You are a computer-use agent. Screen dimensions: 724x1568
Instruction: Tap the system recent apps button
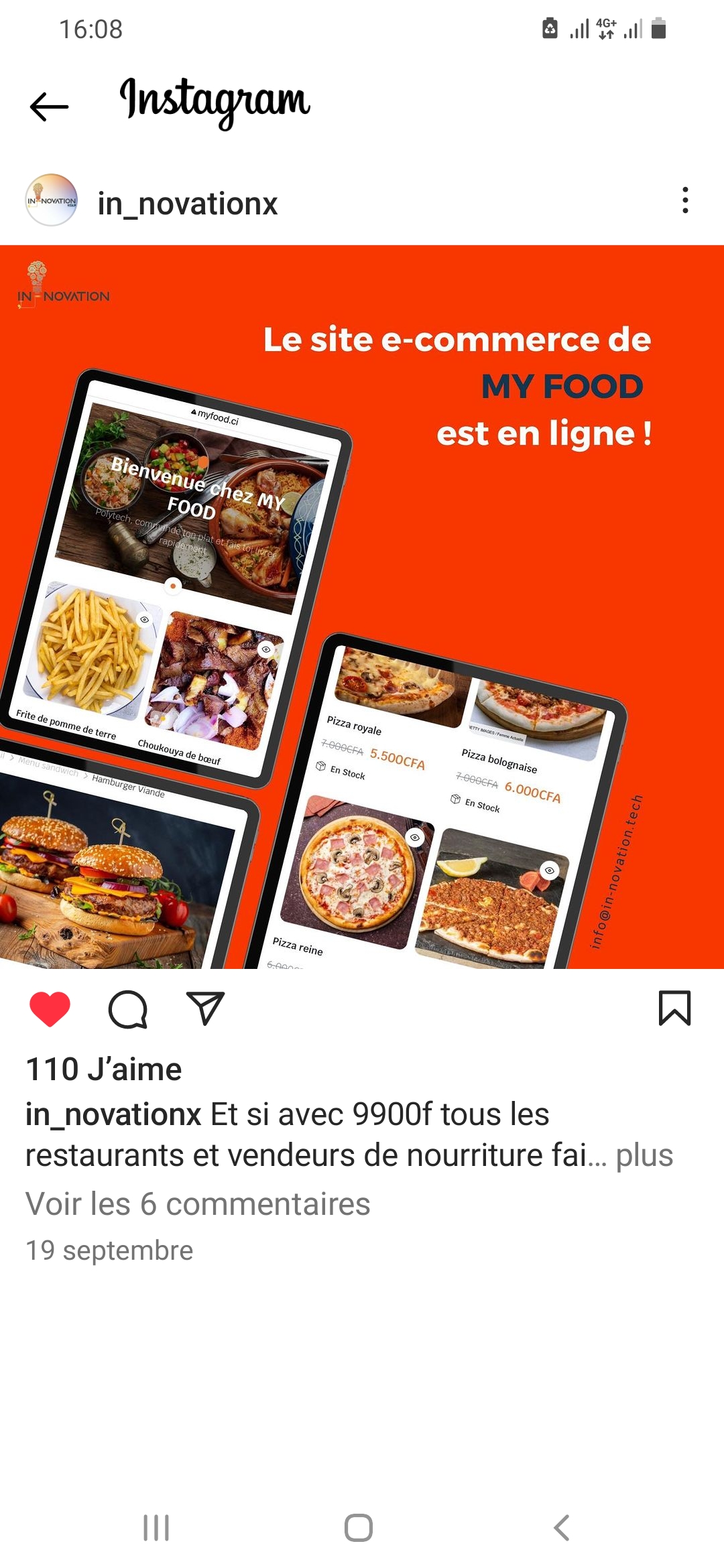click(x=156, y=1528)
